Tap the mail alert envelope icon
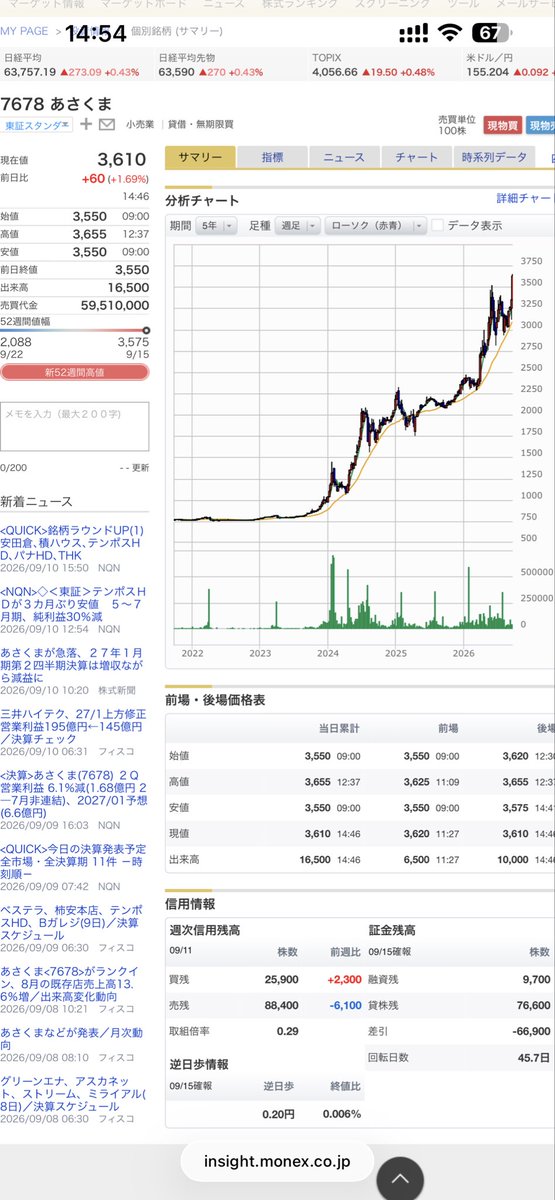This screenshot has width=555, height=1200. [107, 124]
